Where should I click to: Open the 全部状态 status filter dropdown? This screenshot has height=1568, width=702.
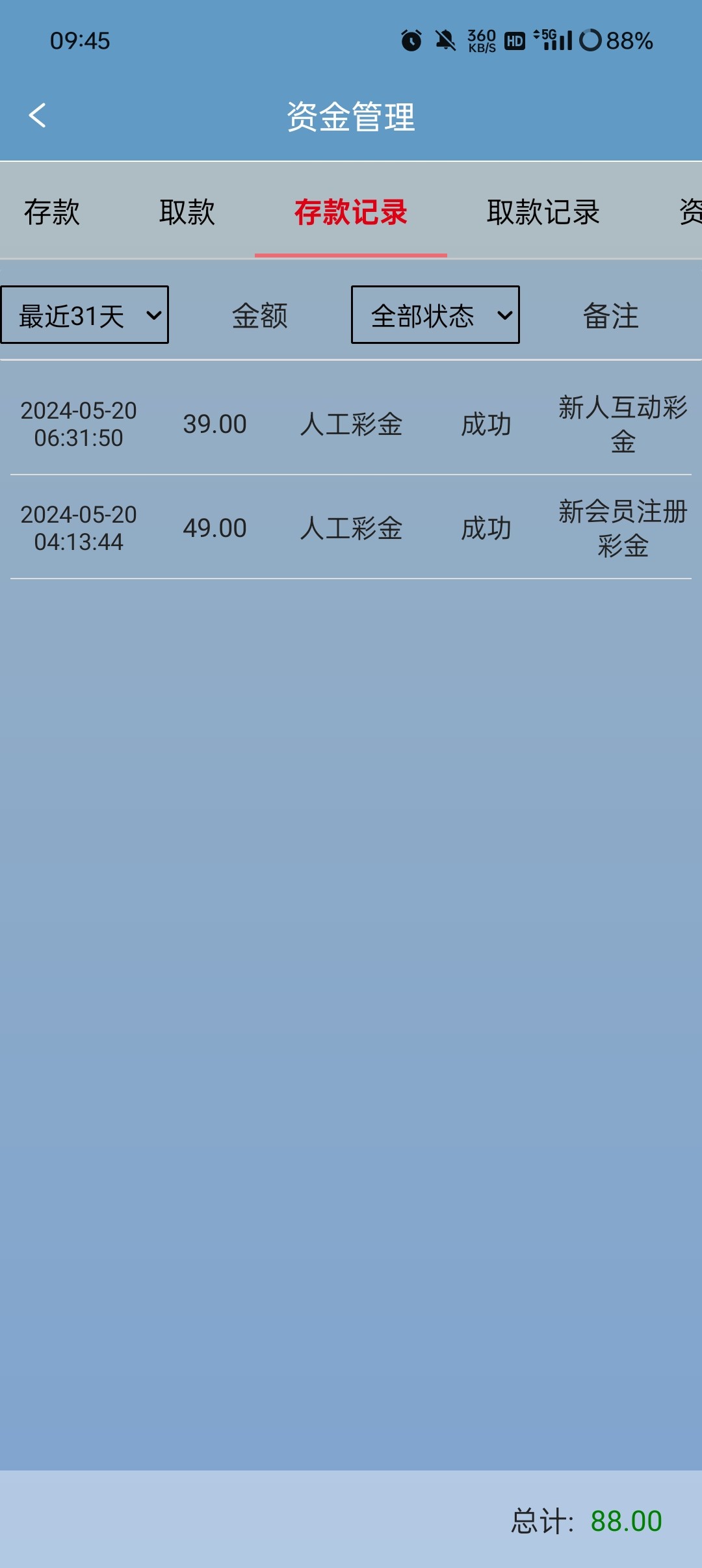(x=434, y=315)
